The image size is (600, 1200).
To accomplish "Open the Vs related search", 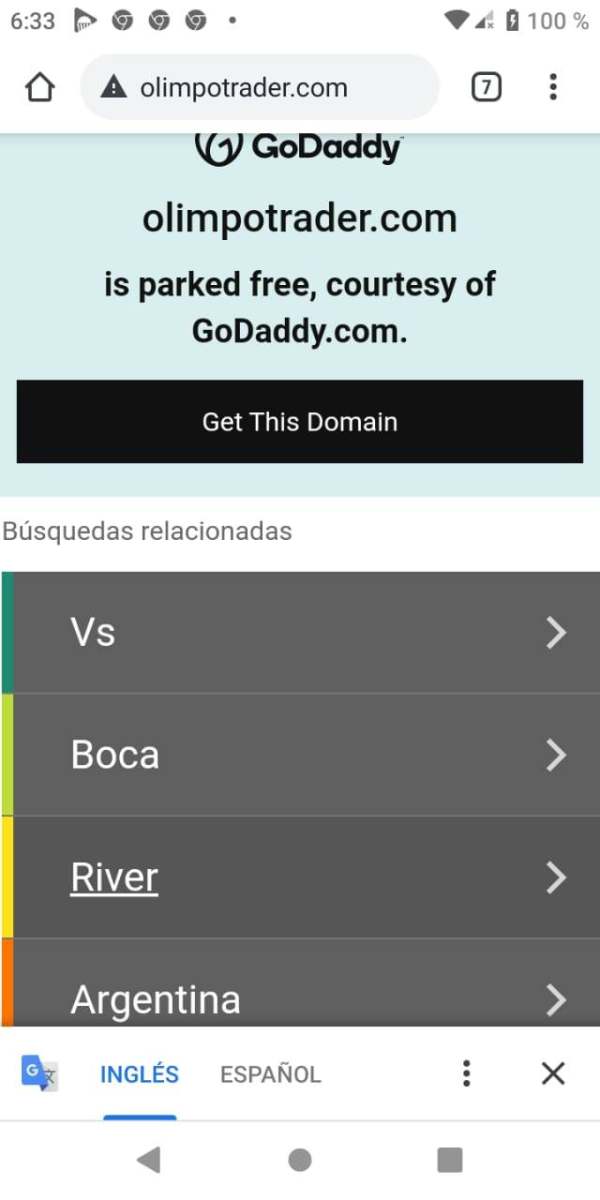I will coord(300,632).
